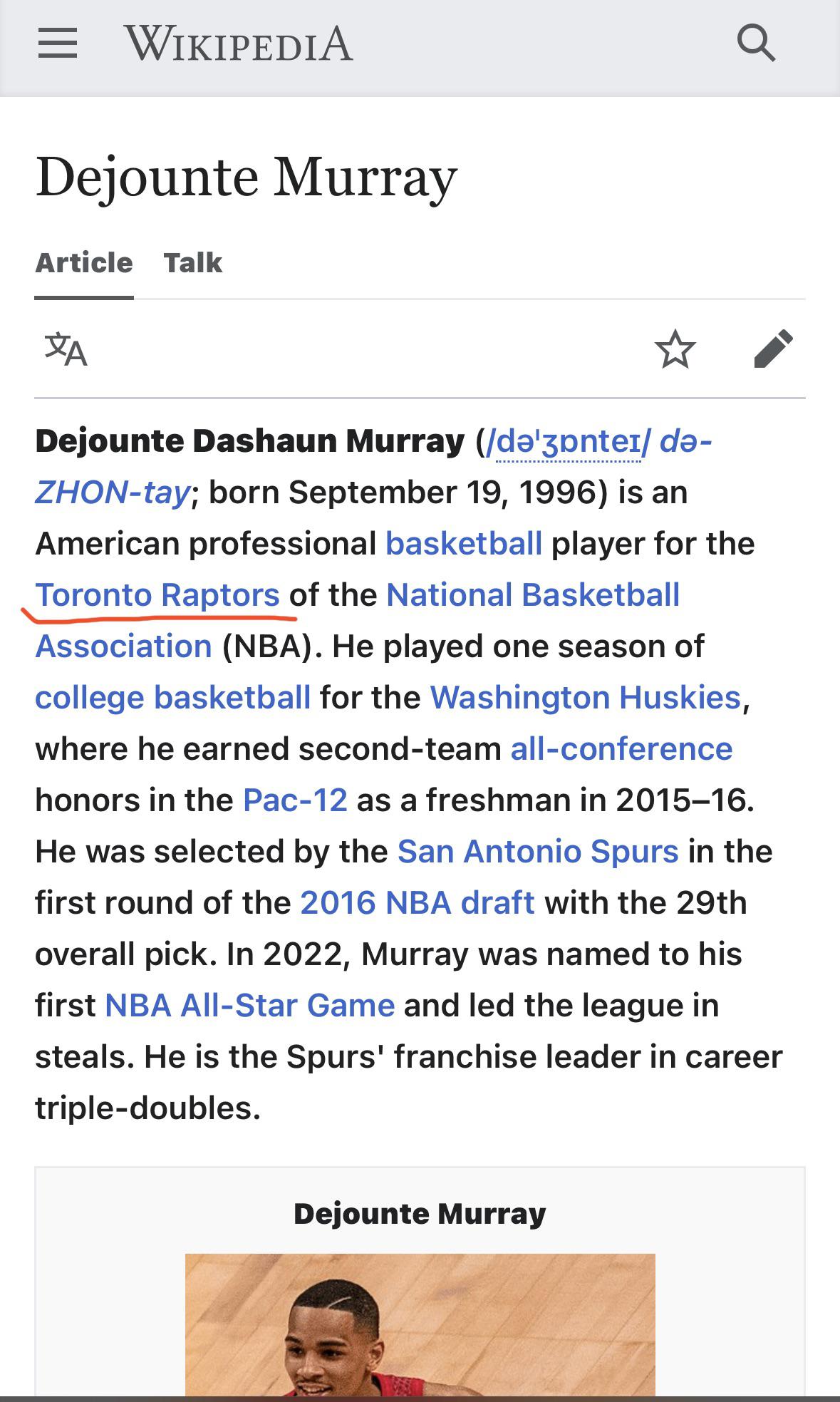Open the National Basketball Association link
Screen dimensions: 840x1402
533,595
